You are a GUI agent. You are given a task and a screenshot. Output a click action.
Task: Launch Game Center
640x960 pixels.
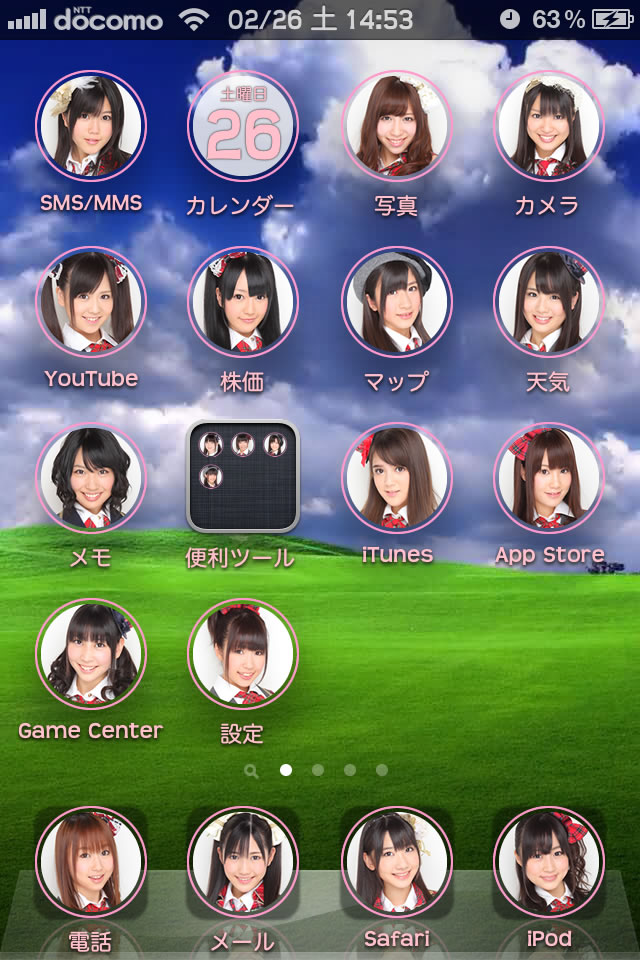coord(91,654)
